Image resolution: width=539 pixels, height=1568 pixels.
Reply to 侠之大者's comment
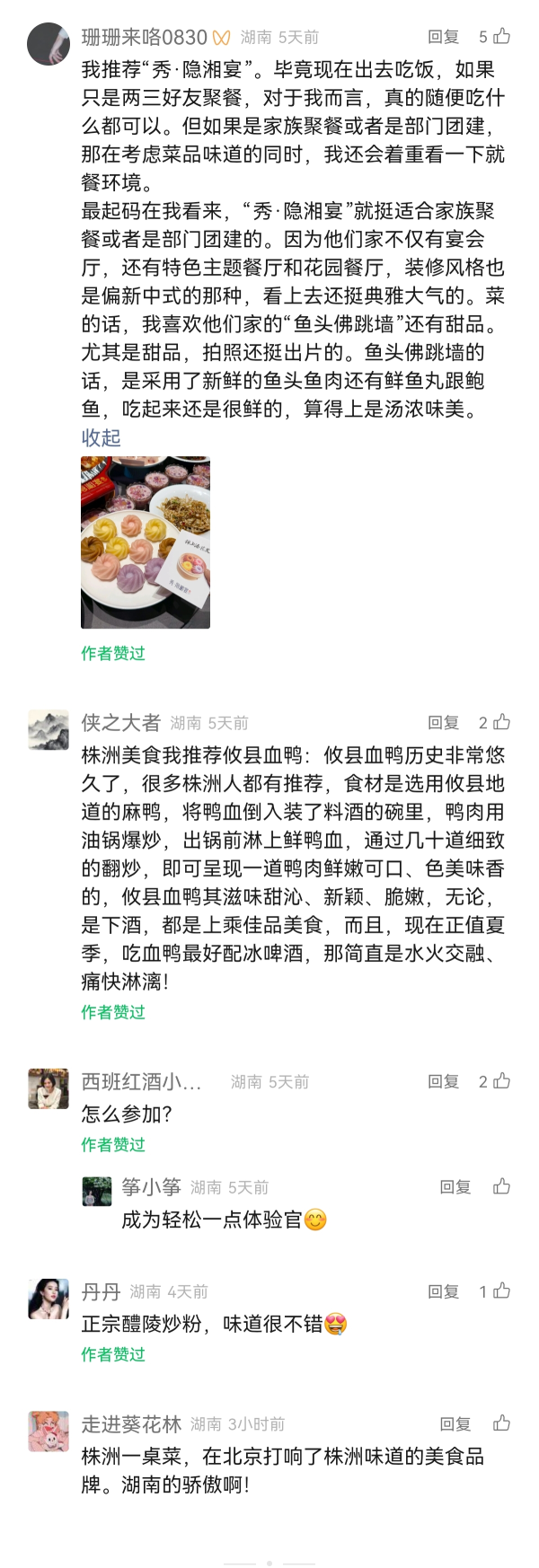[443, 722]
